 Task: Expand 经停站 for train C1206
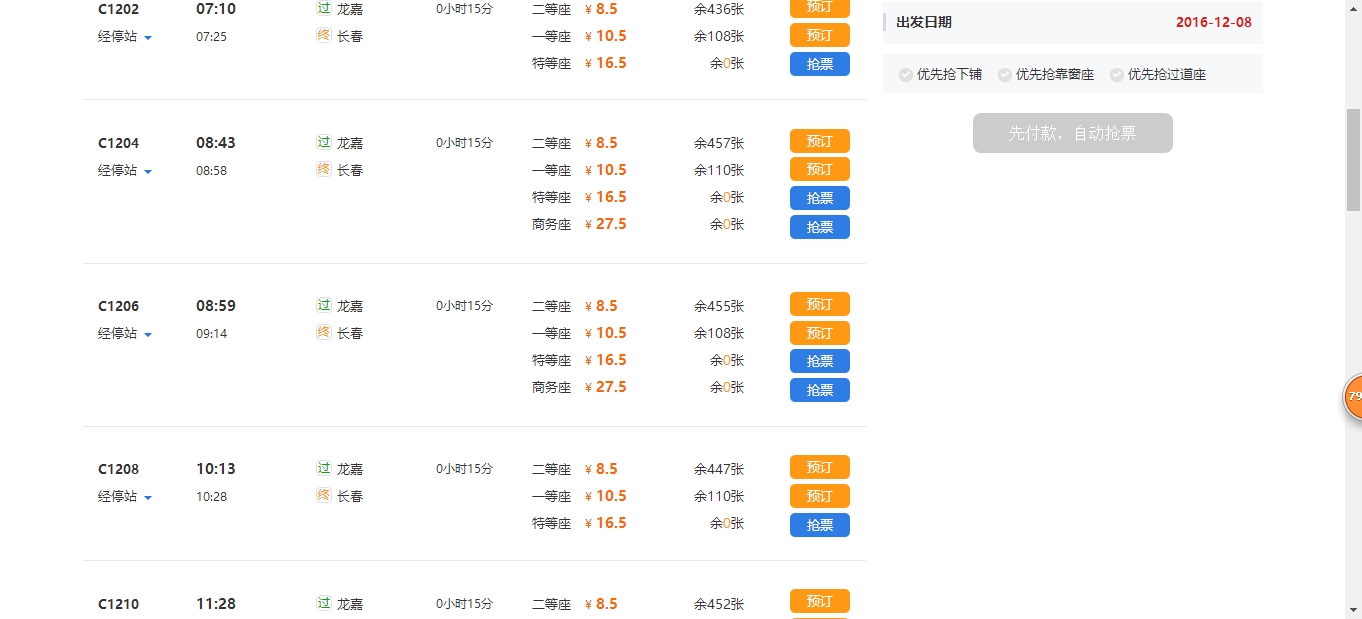coord(125,334)
